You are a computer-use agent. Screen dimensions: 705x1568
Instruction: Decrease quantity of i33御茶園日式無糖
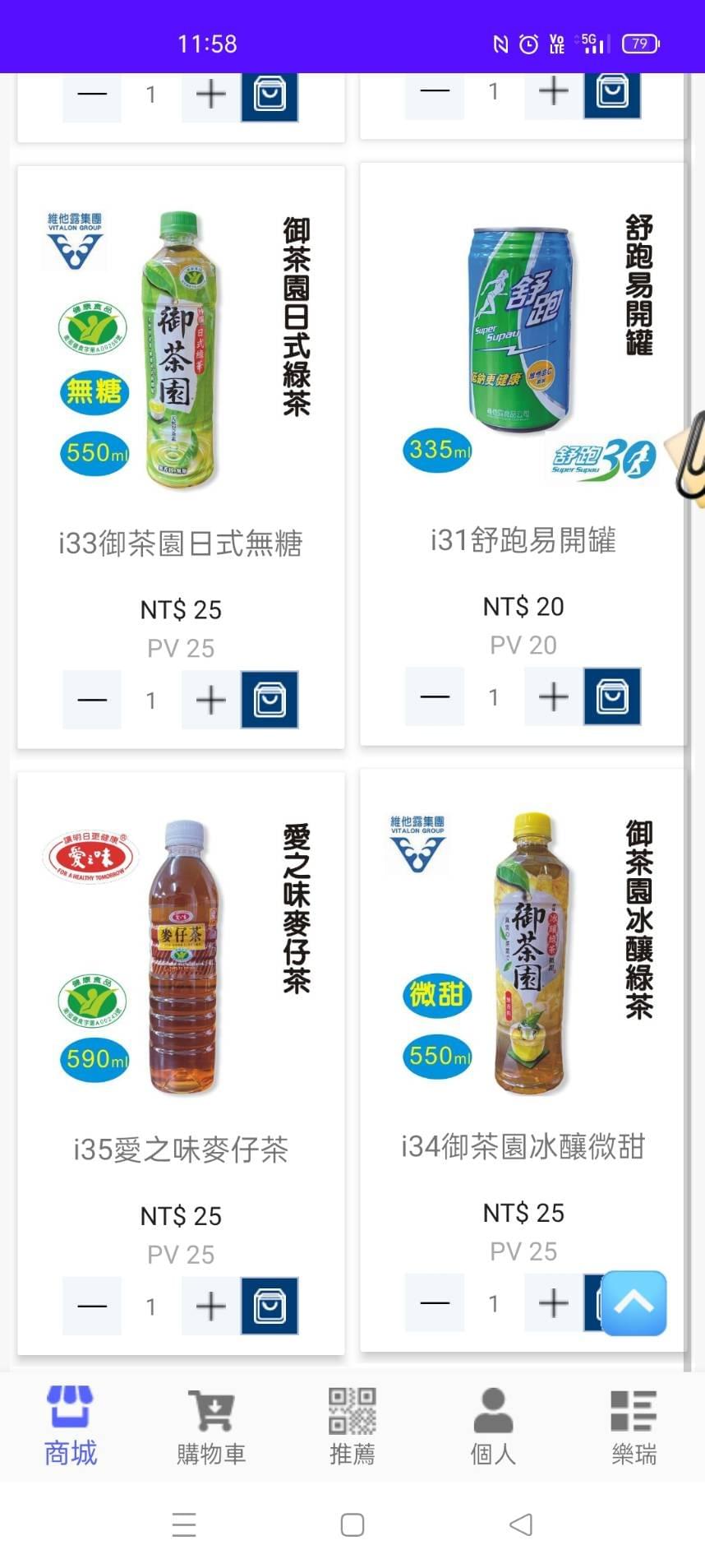[92, 700]
